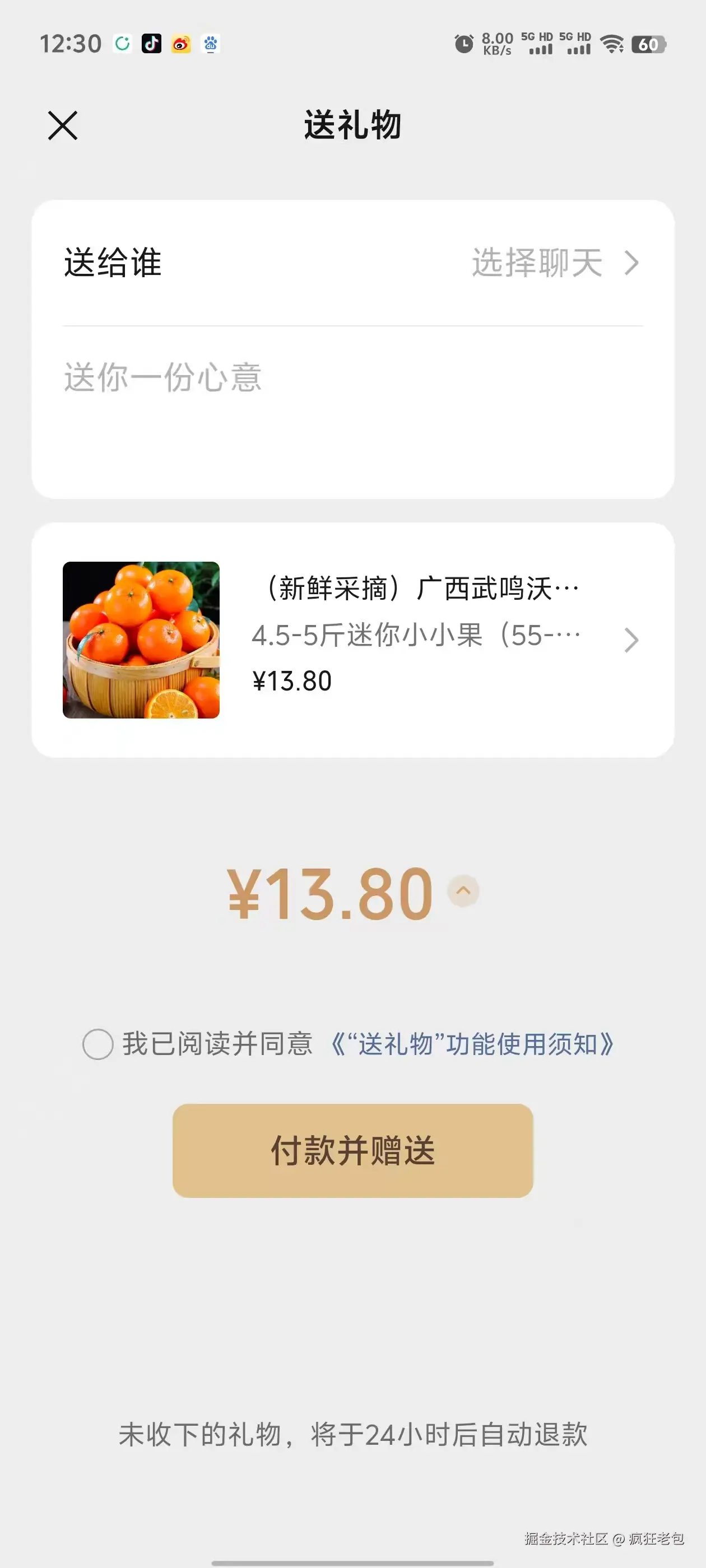The height and width of the screenshot is (1568, 706).
Task: Read the “送礼物”功能使用须知 link
Action: click(x=471, y=1044)
